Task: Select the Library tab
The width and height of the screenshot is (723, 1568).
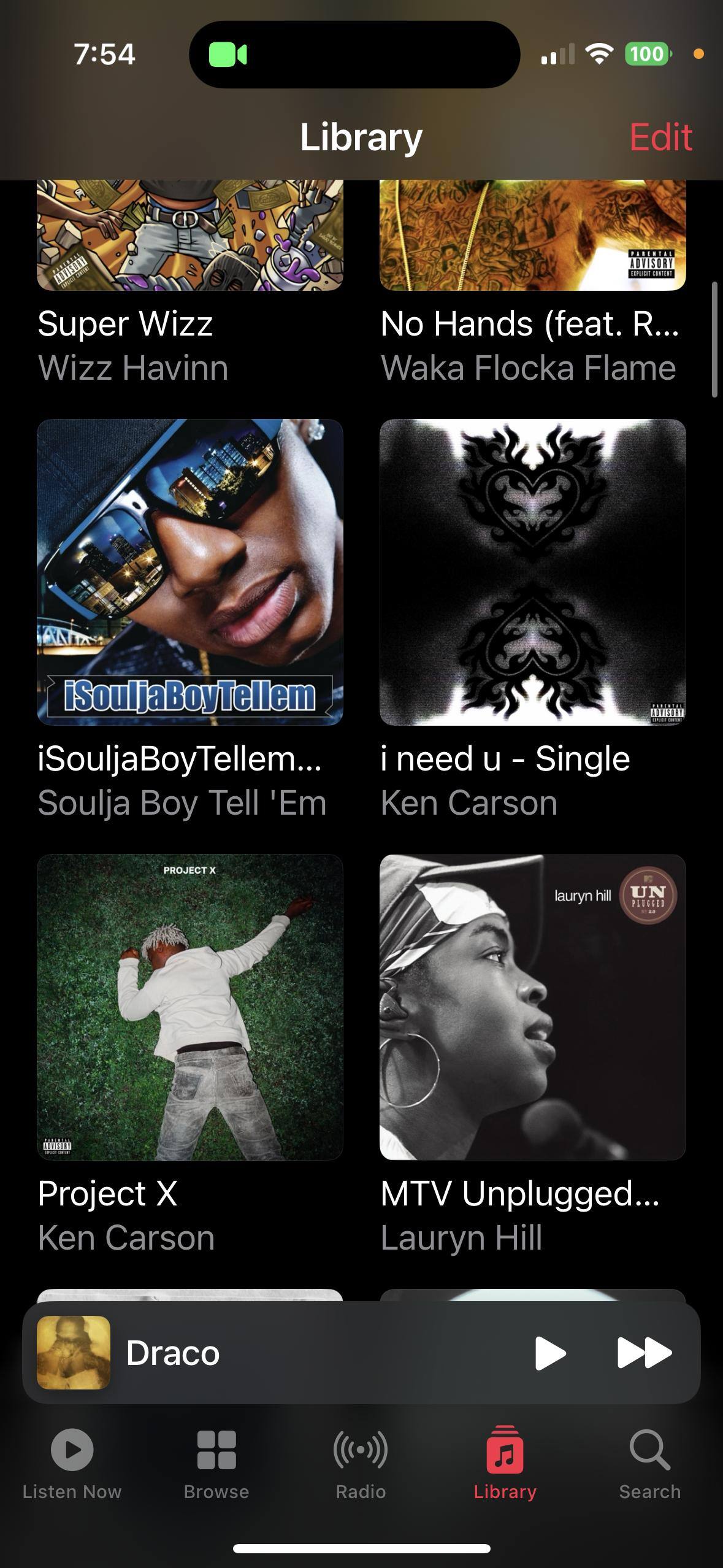Action: 505,1464
